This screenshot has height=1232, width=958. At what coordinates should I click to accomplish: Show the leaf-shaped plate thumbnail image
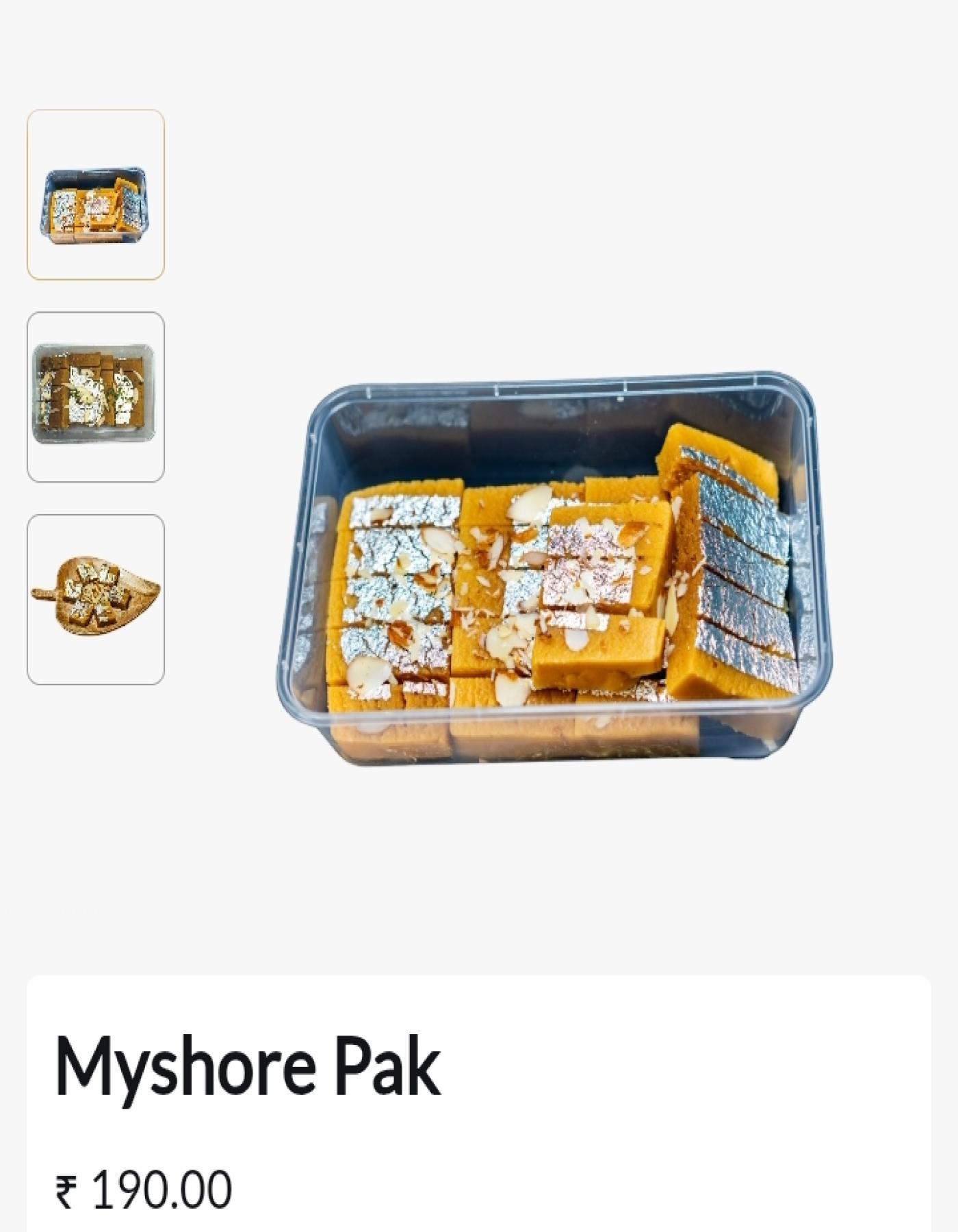(x=95, y=599)
